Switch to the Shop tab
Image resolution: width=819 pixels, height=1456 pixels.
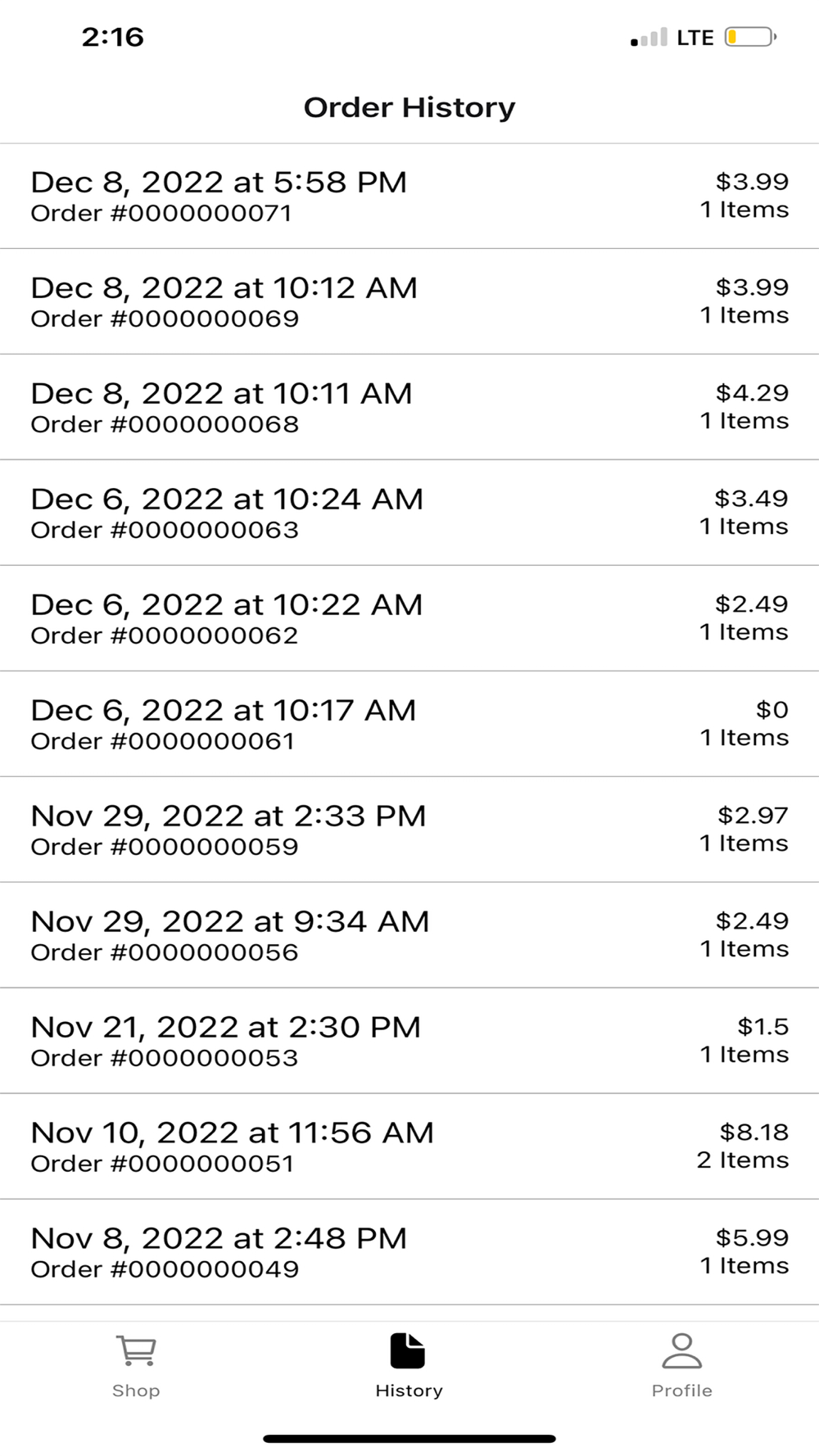[136, 1366]
